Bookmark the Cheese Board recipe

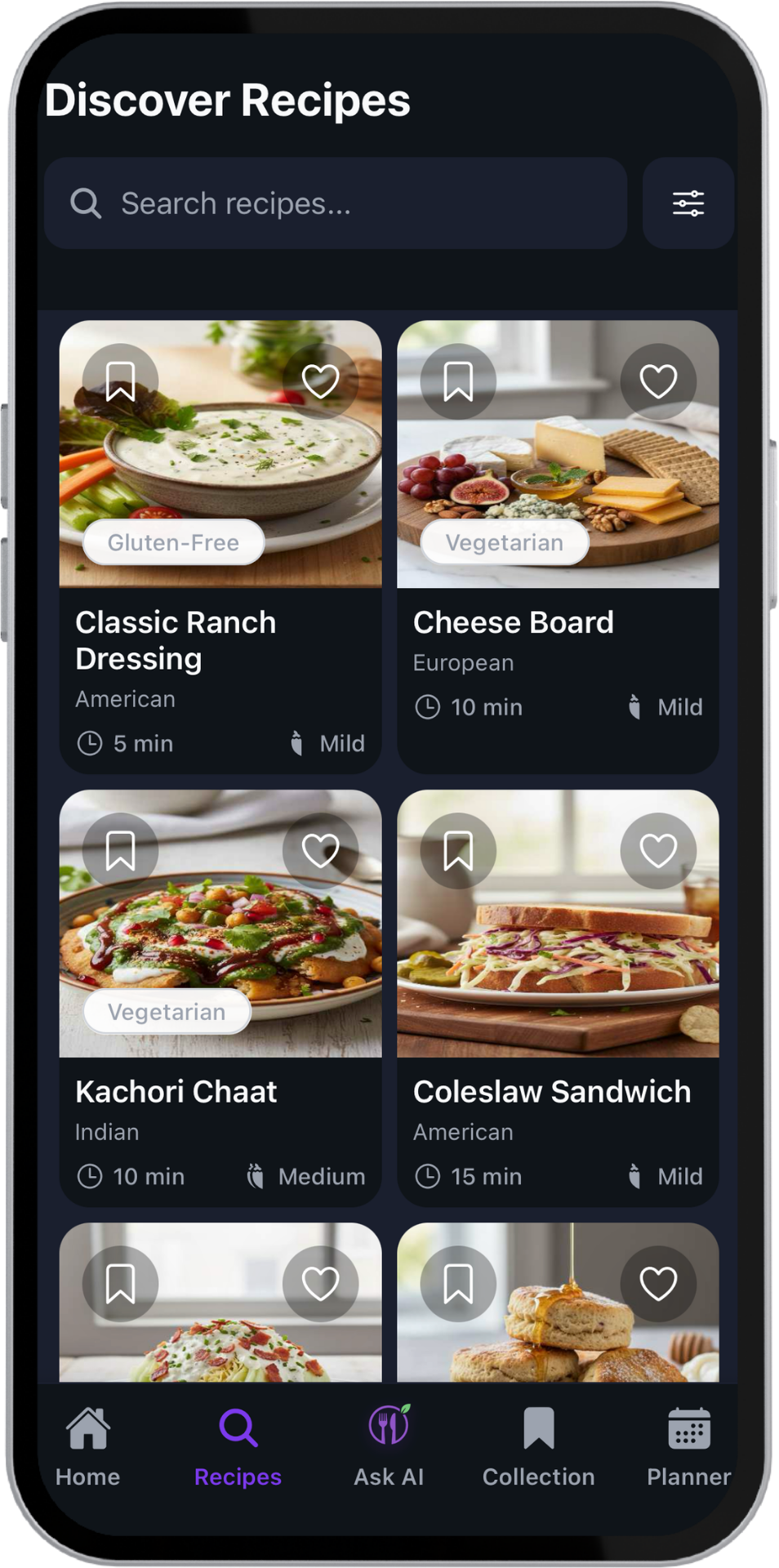pos(457,380)
